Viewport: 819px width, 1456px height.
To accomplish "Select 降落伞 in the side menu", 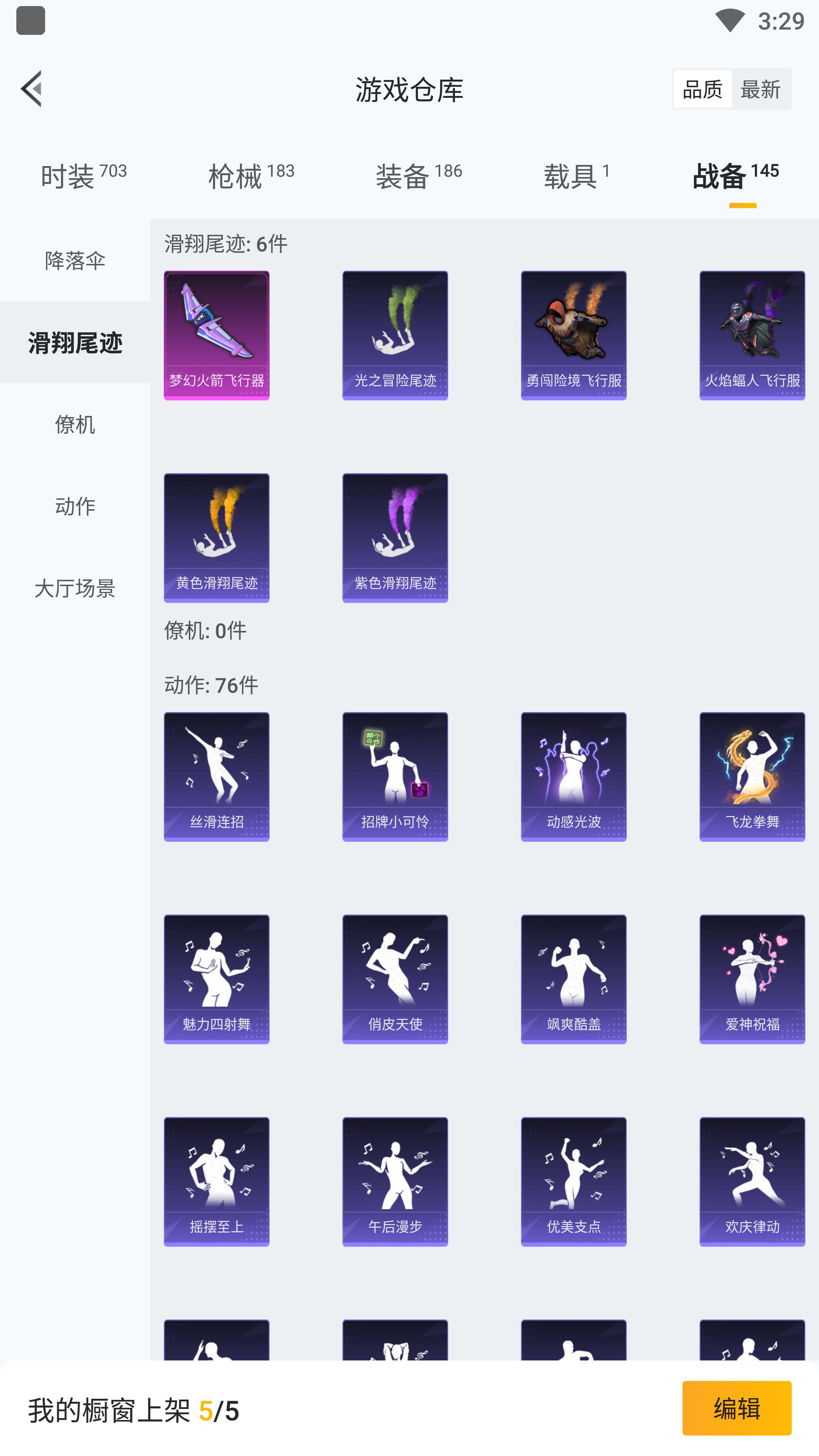I will pyautogui.click(x=75, y=260).
